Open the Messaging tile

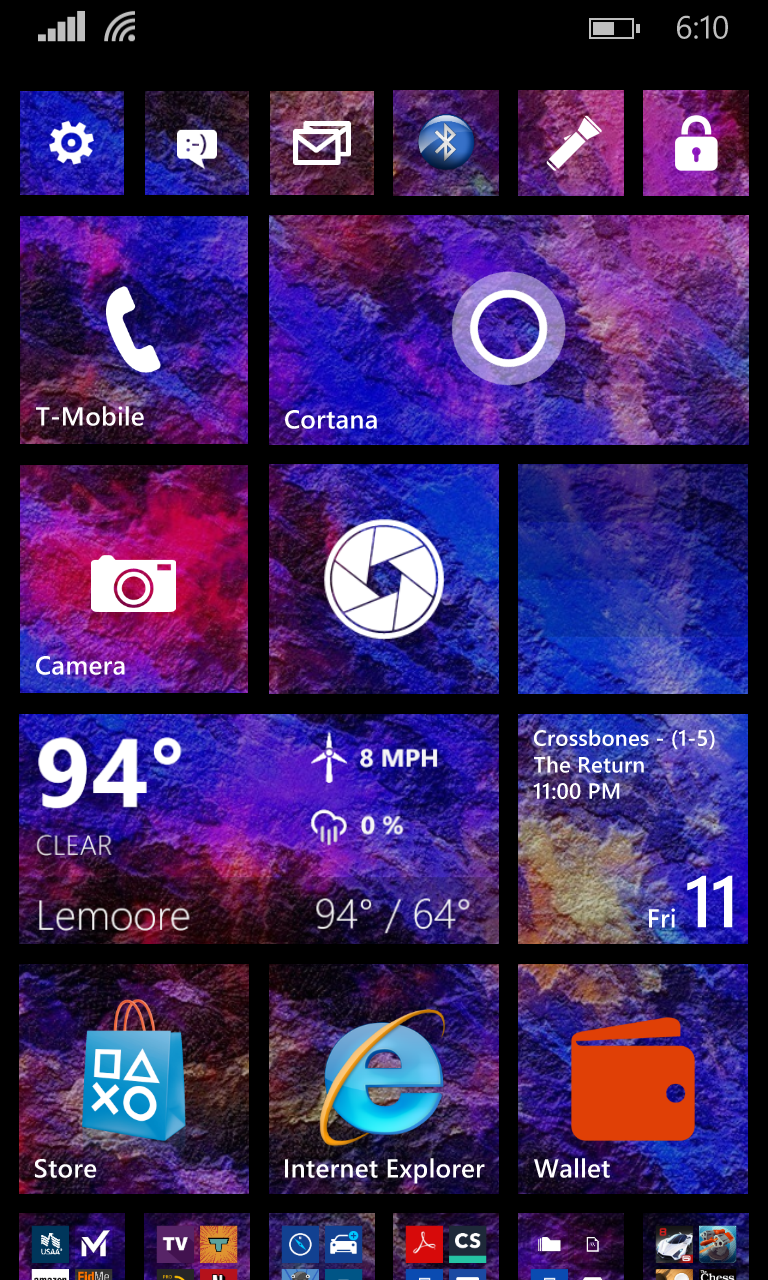[196, 143]
